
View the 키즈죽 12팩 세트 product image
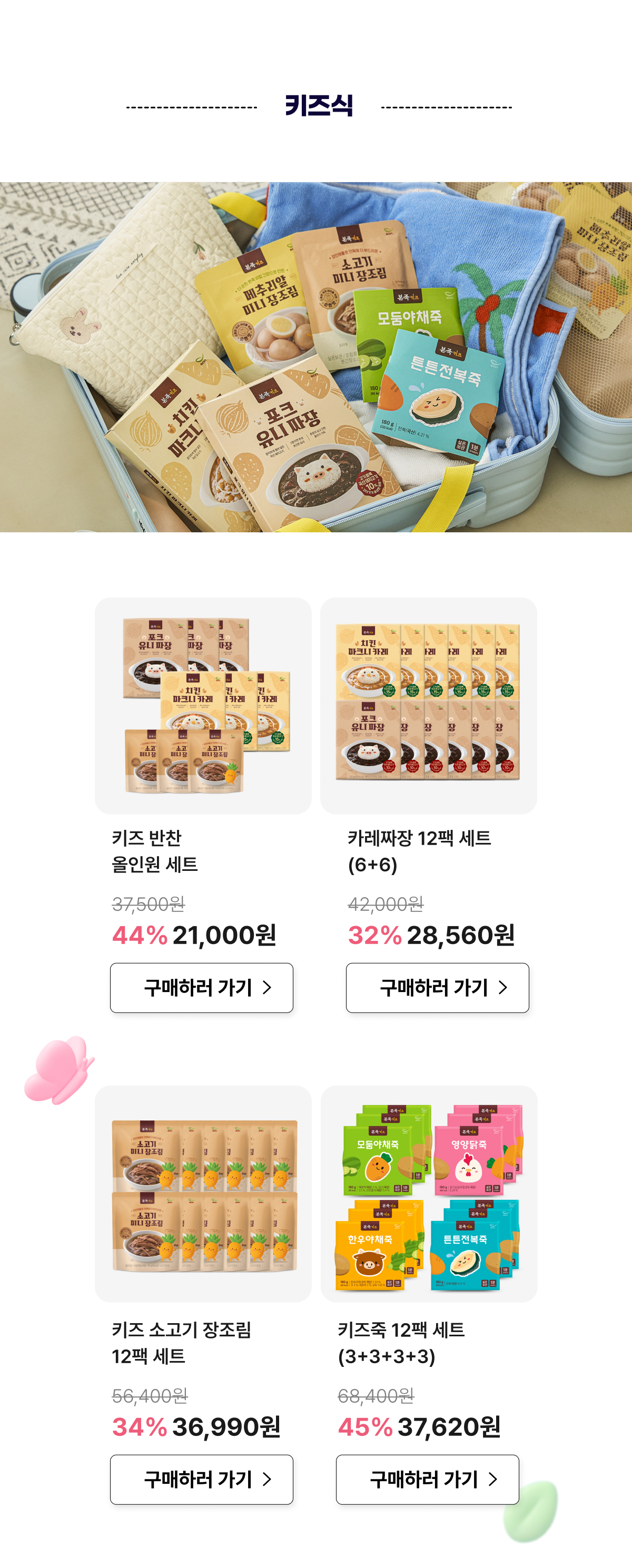429,1194
